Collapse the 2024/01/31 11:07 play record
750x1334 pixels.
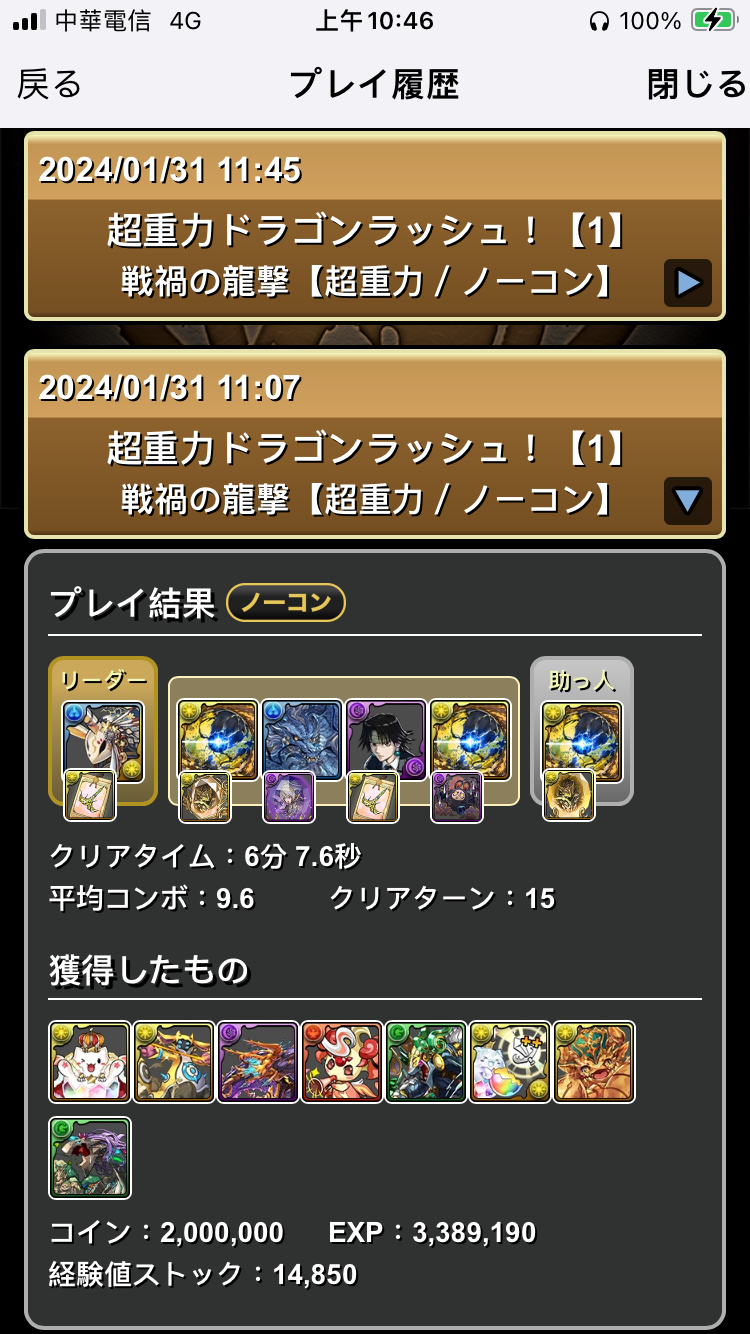[x=688, y=501]
